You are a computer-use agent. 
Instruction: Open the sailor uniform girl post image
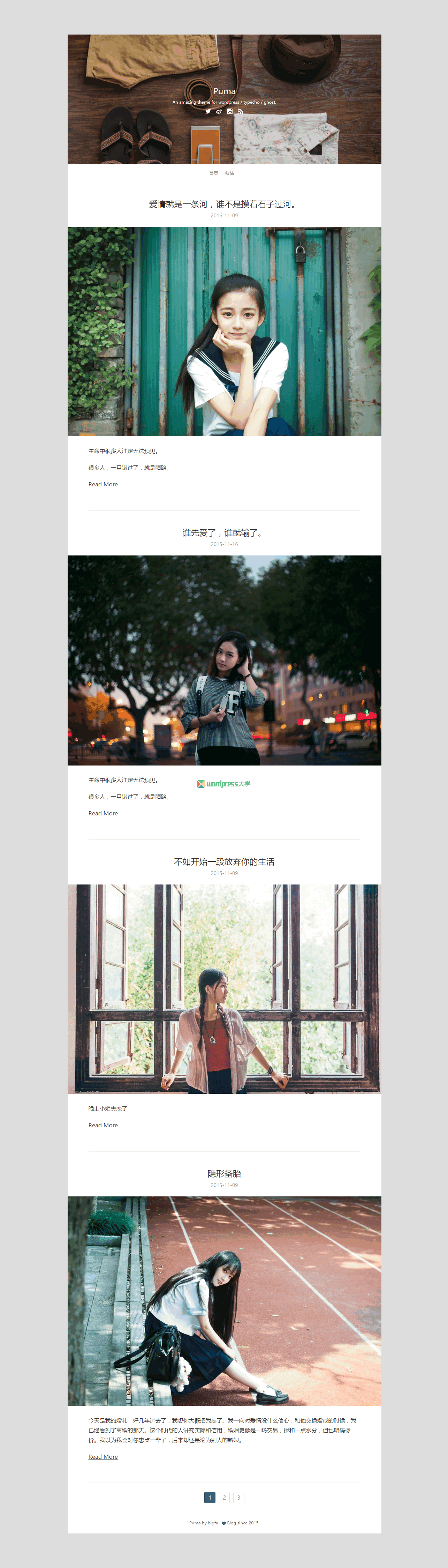[224, 331]
